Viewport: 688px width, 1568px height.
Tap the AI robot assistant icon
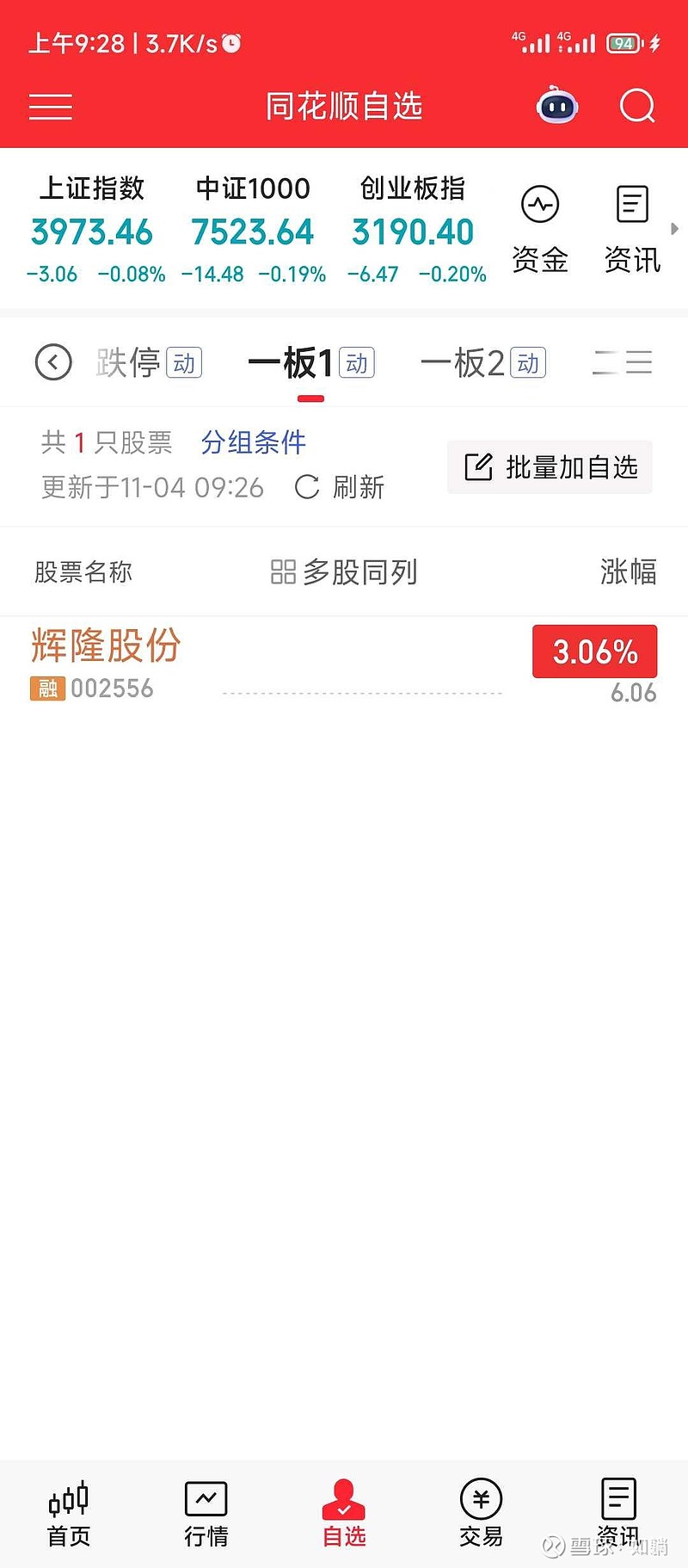pos(556,105)
